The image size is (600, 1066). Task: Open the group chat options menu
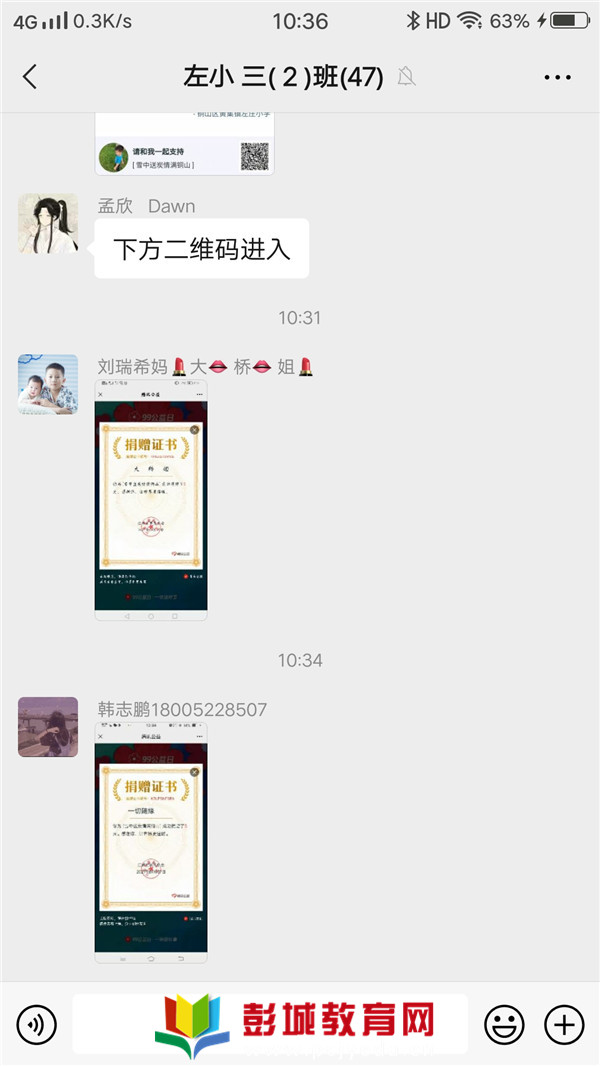pyautogui.click(x=556, y=77)
